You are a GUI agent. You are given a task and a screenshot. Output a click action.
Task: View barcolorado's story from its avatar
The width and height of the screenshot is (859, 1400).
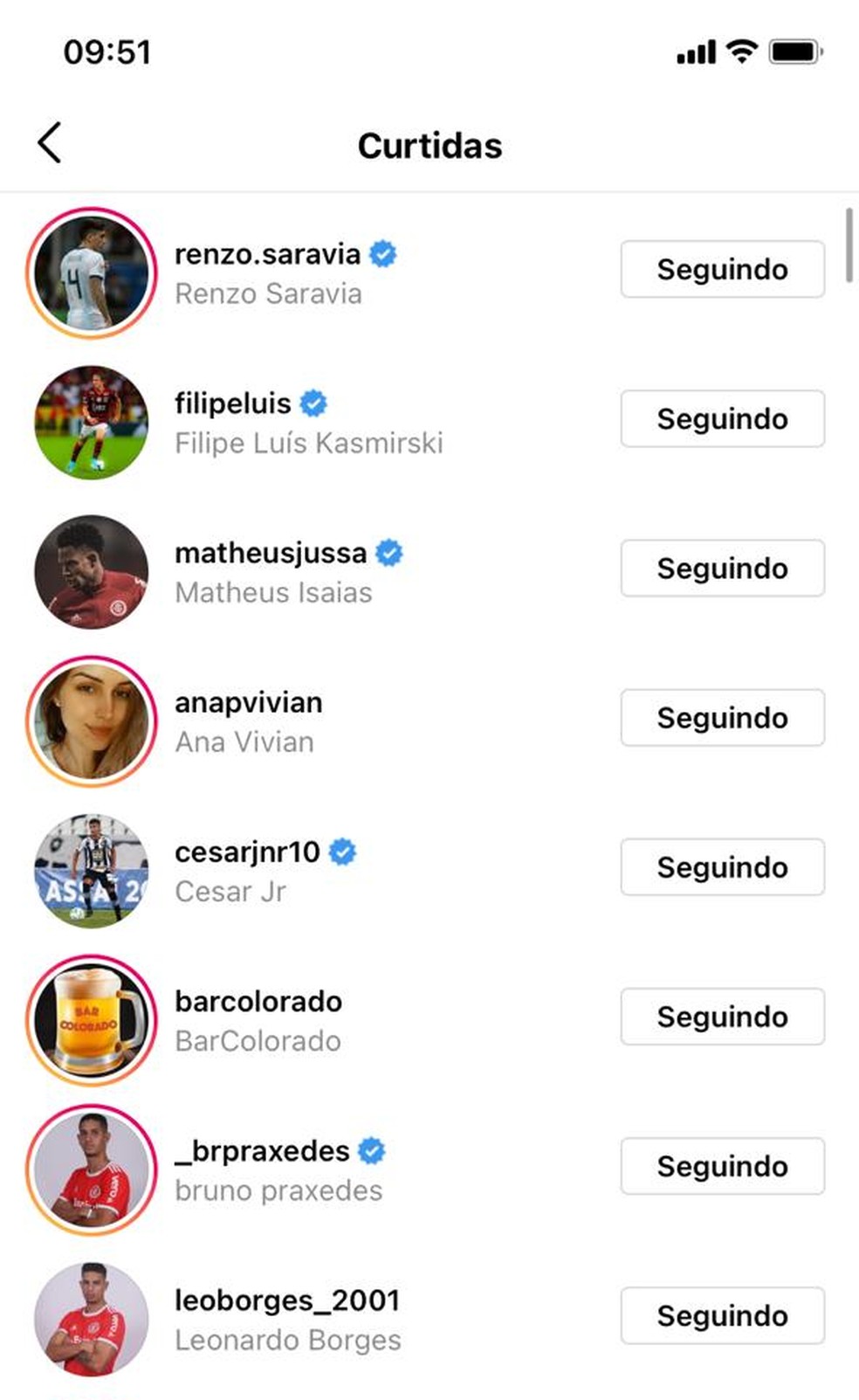[x=92, y=1020]
